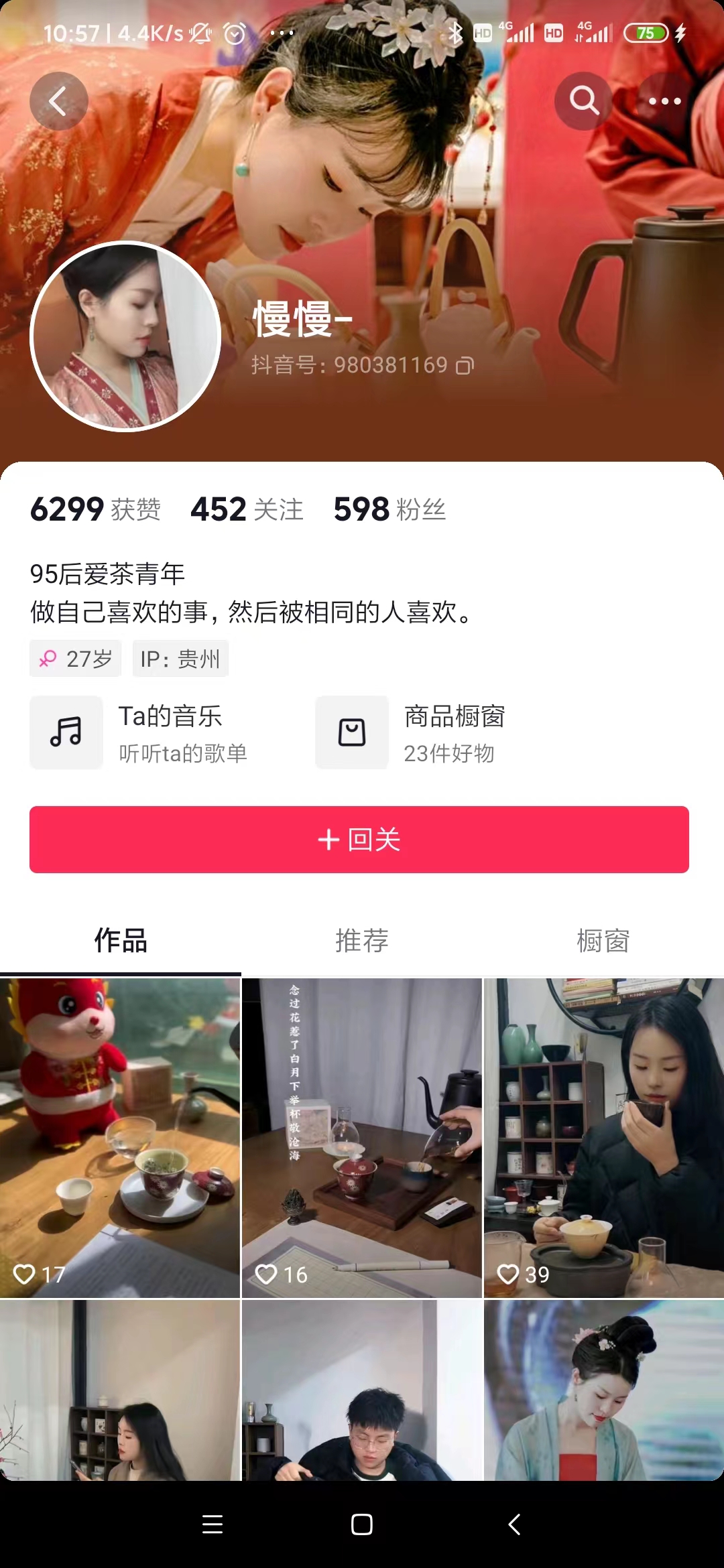The image size is (724, 1568).
Task: Select the 作品 tab
Action: coord(121,941)
